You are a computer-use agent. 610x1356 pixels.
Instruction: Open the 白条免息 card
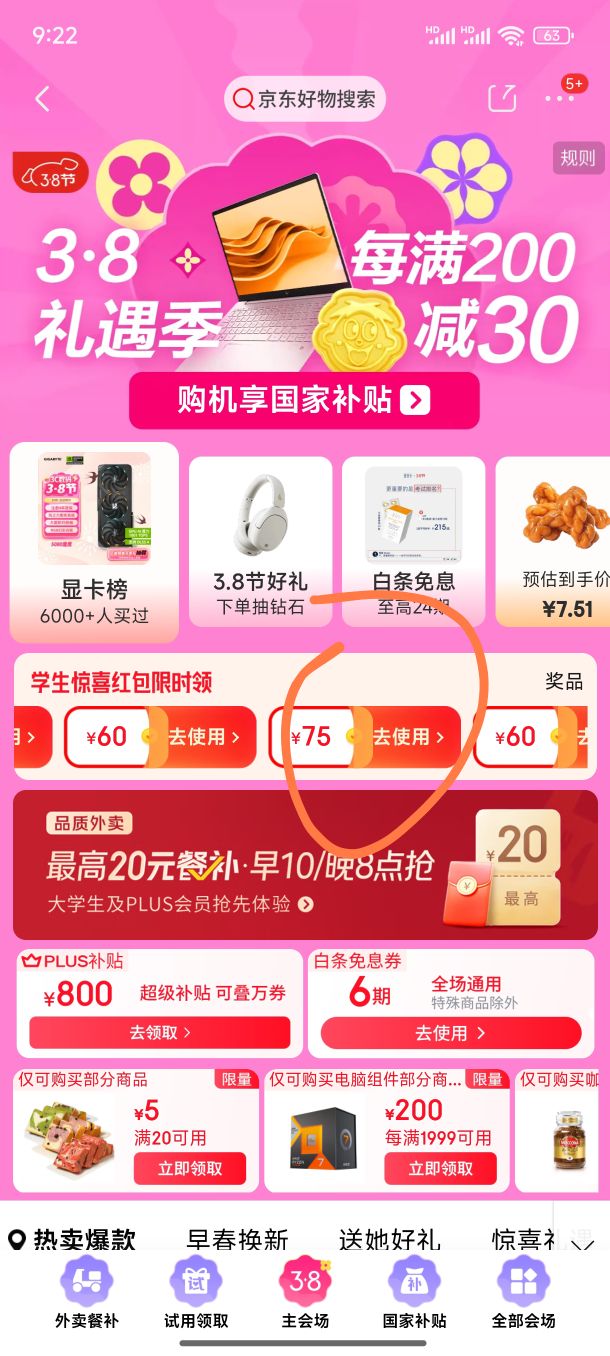click(x=413, y=542)
